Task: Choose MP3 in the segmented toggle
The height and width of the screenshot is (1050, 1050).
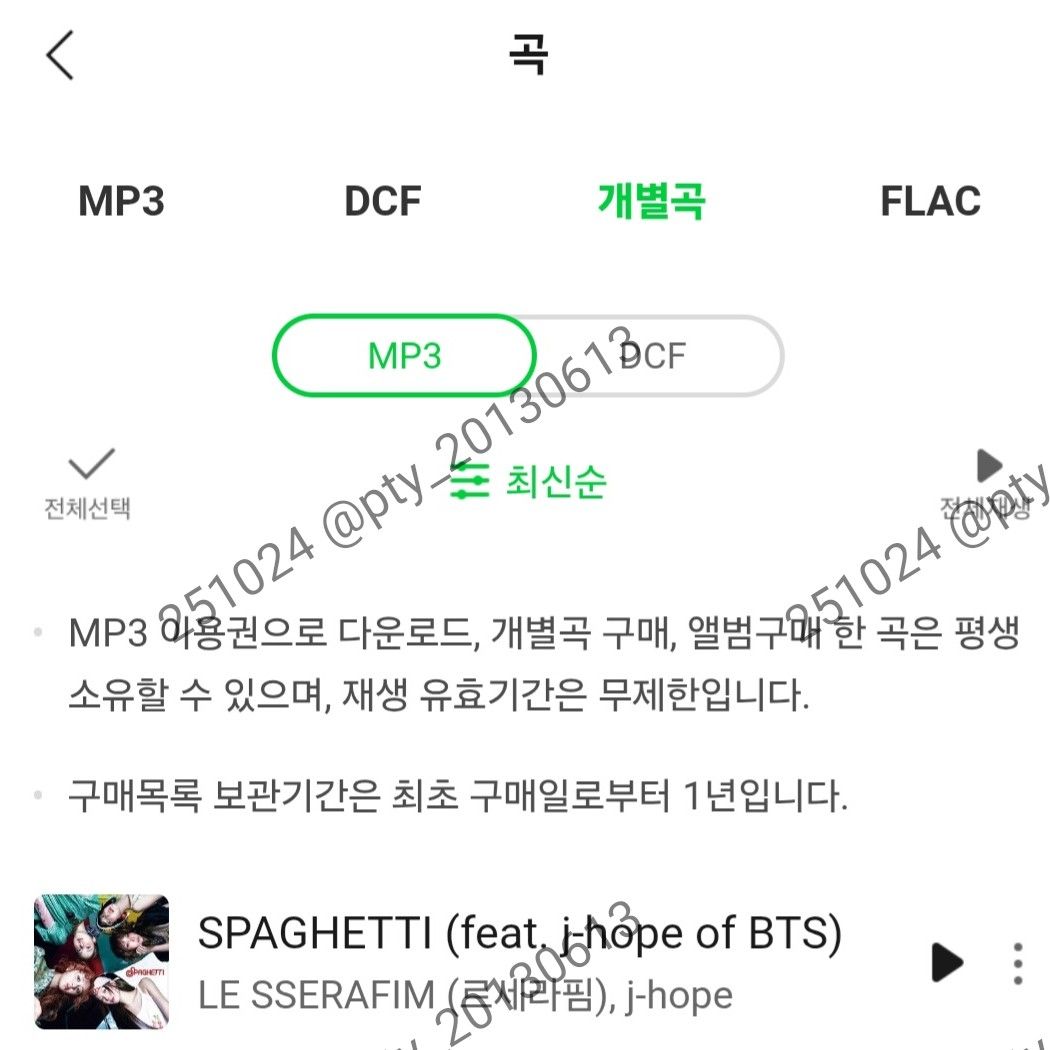Action: coord(405,356)
